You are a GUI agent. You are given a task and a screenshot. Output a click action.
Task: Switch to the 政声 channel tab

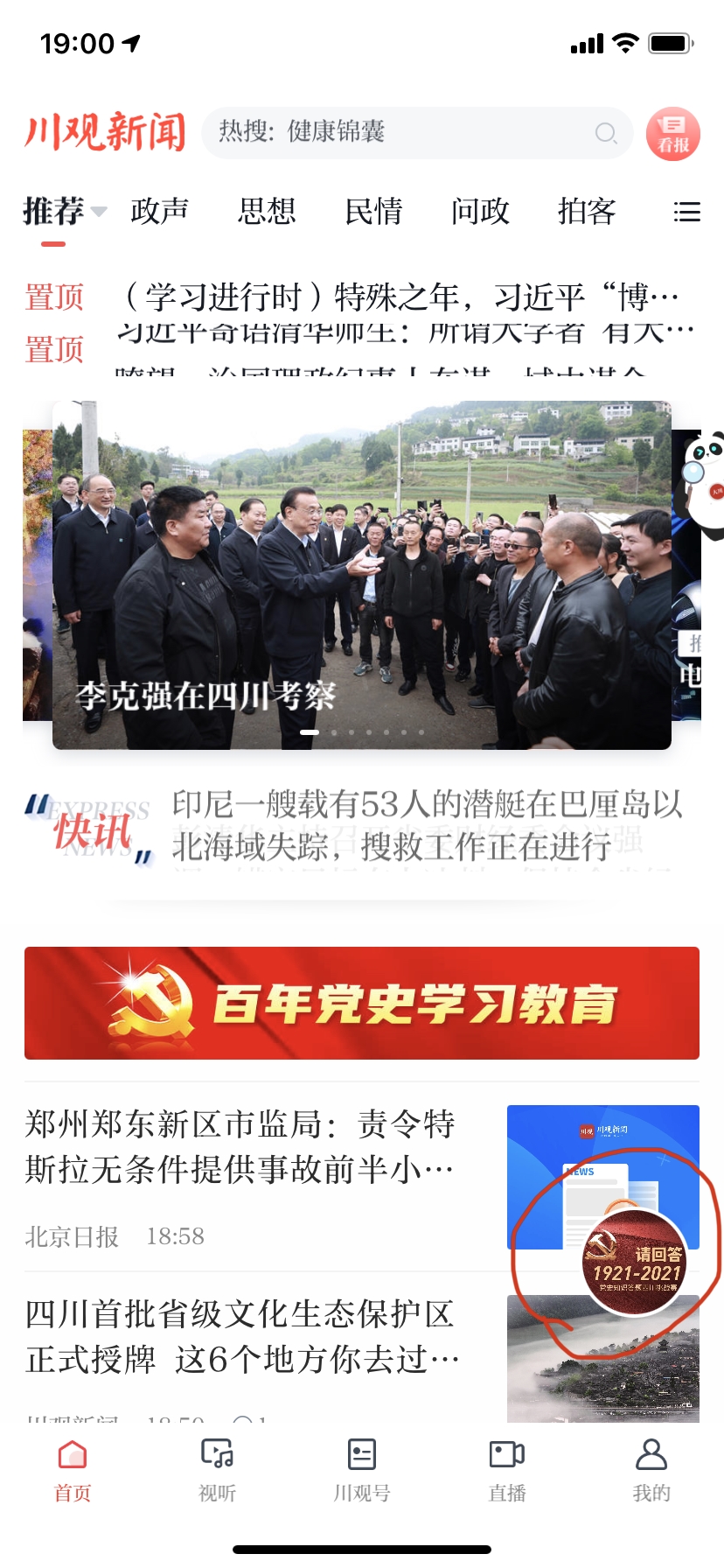coord(159,211)
